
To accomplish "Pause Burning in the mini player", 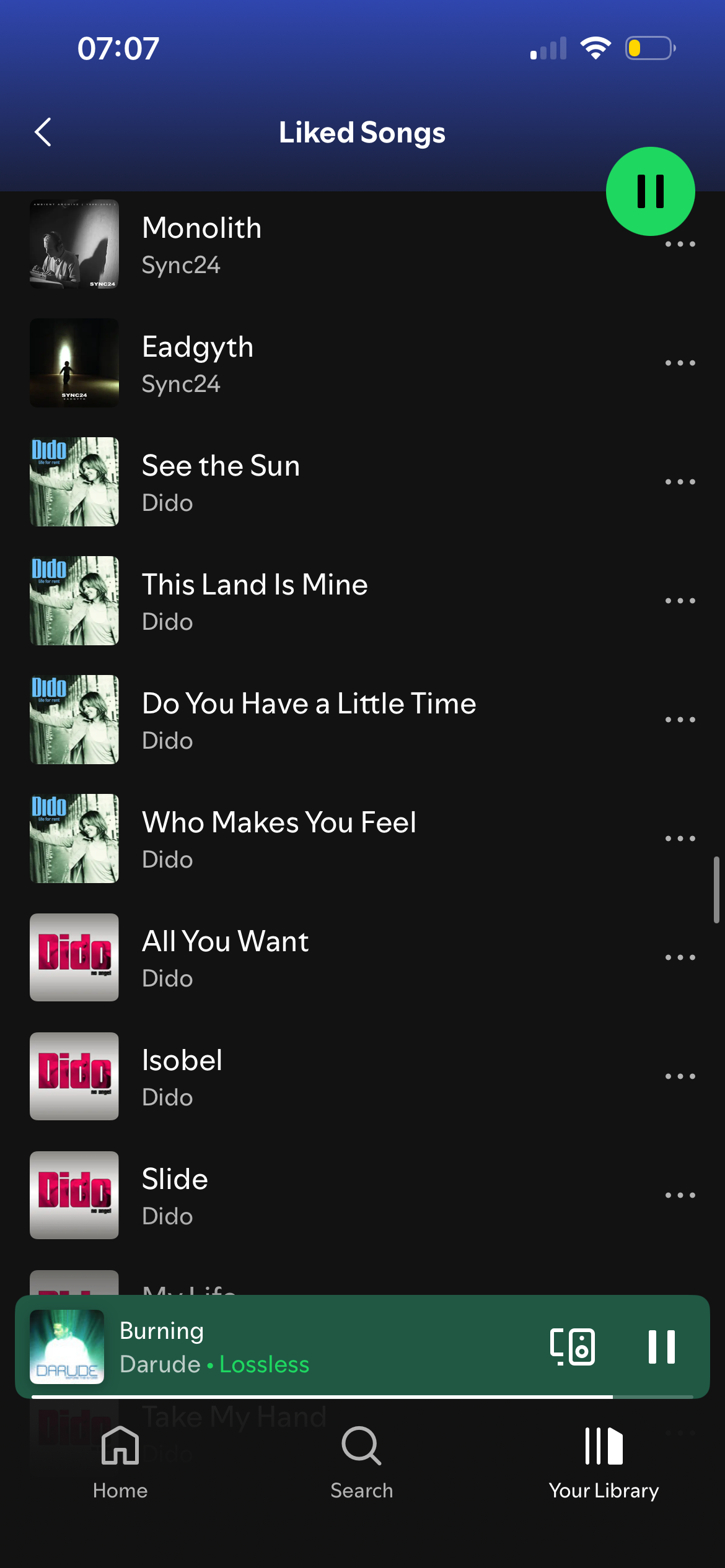I will point(661,1347).
